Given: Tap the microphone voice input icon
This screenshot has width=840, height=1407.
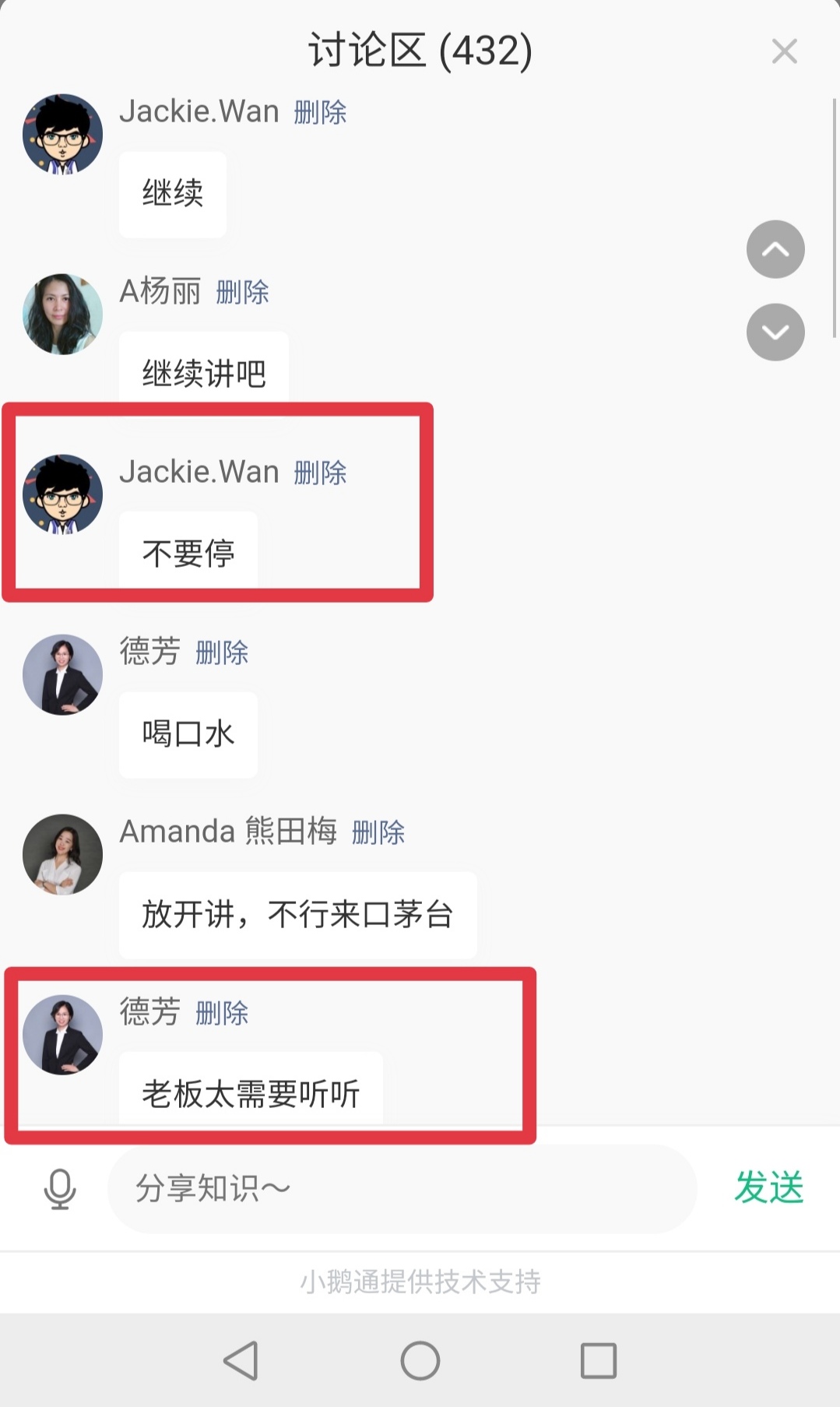Looking at the screenshot, I should coord(59,1189).
